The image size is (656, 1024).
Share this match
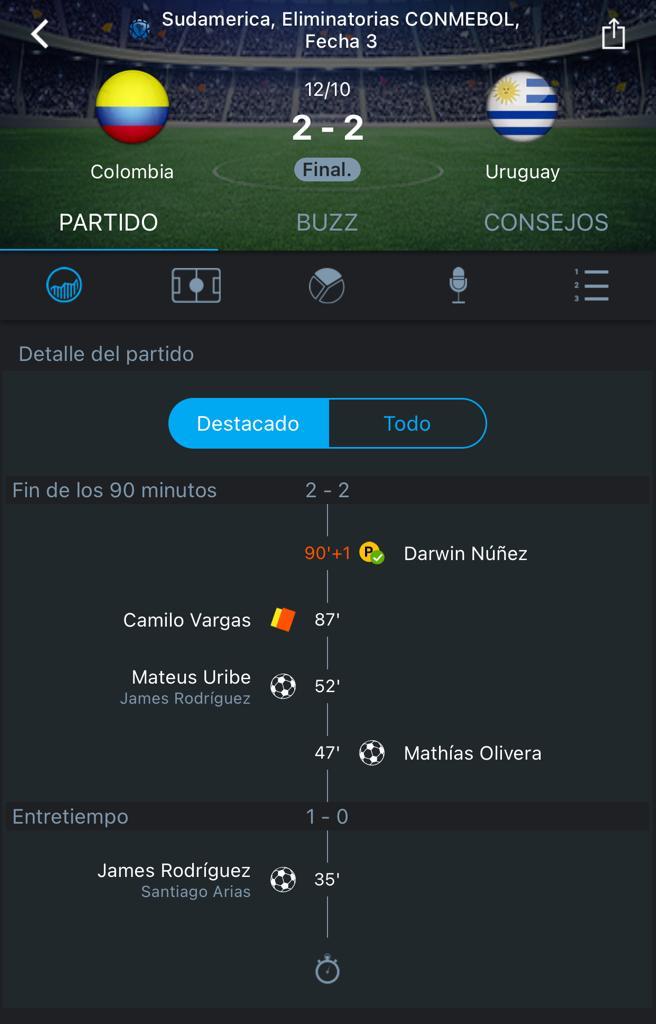click(613, 34)
